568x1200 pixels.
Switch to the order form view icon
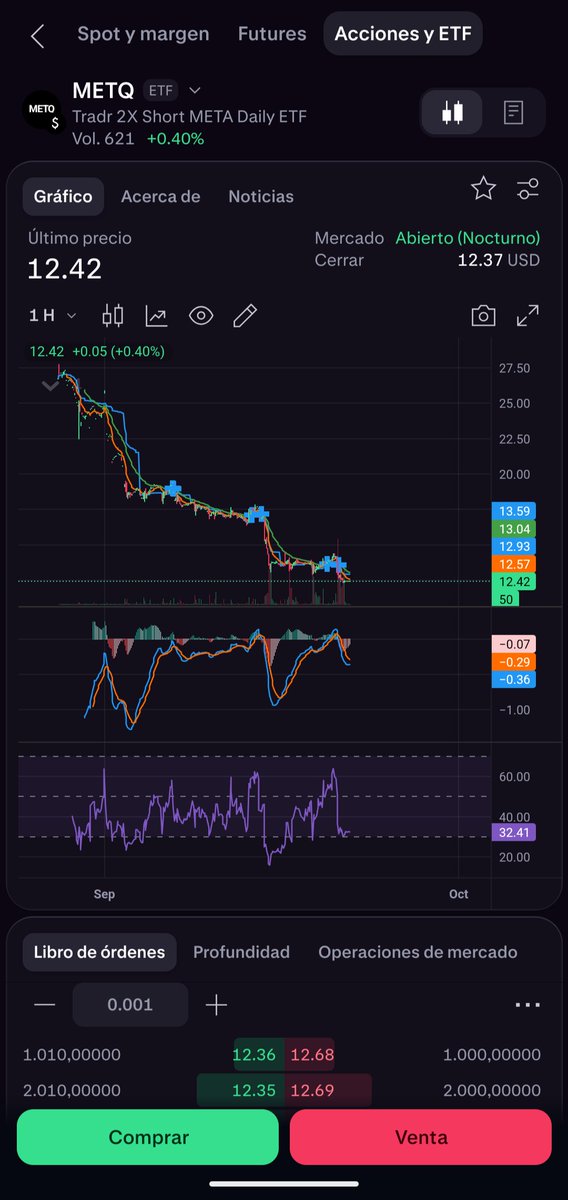513,112
